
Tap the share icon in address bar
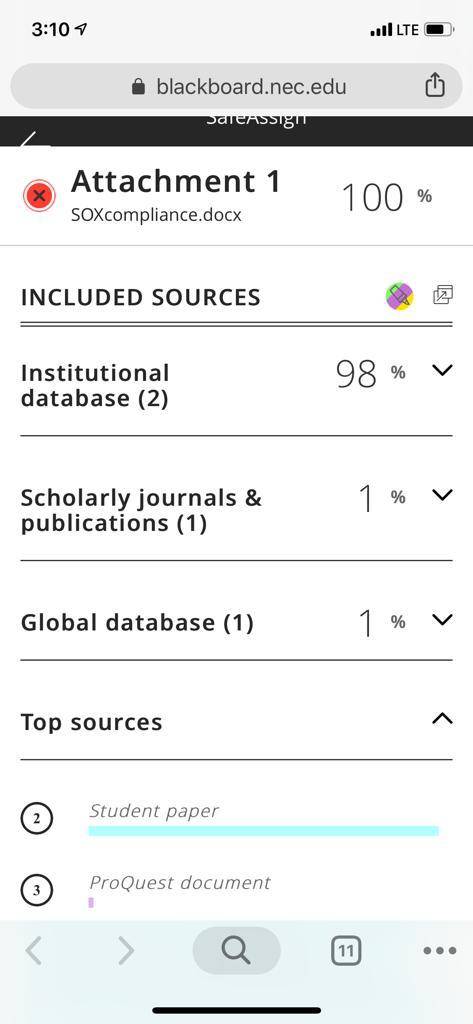(x=435, y=86)
